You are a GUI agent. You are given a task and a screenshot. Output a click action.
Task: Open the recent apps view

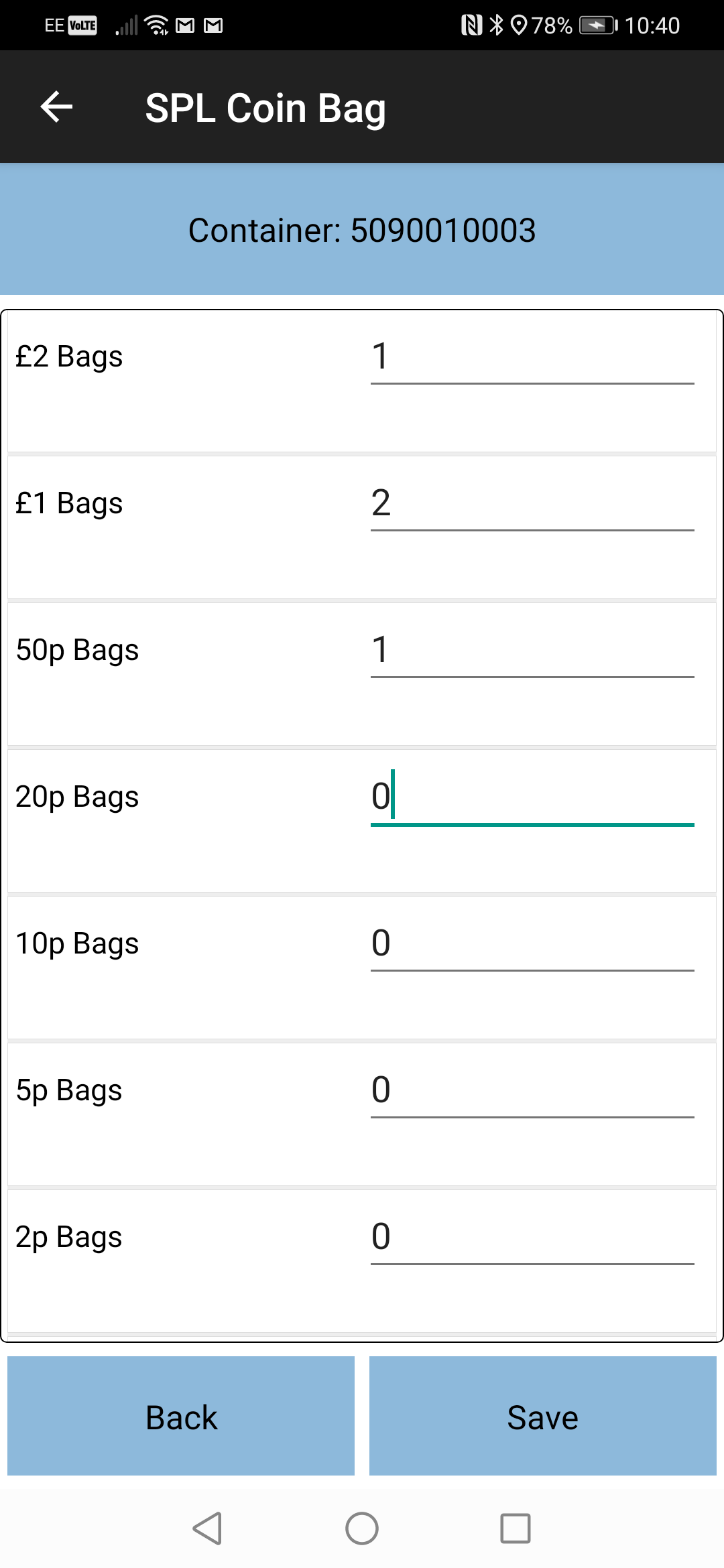(x=516, y=1528)
